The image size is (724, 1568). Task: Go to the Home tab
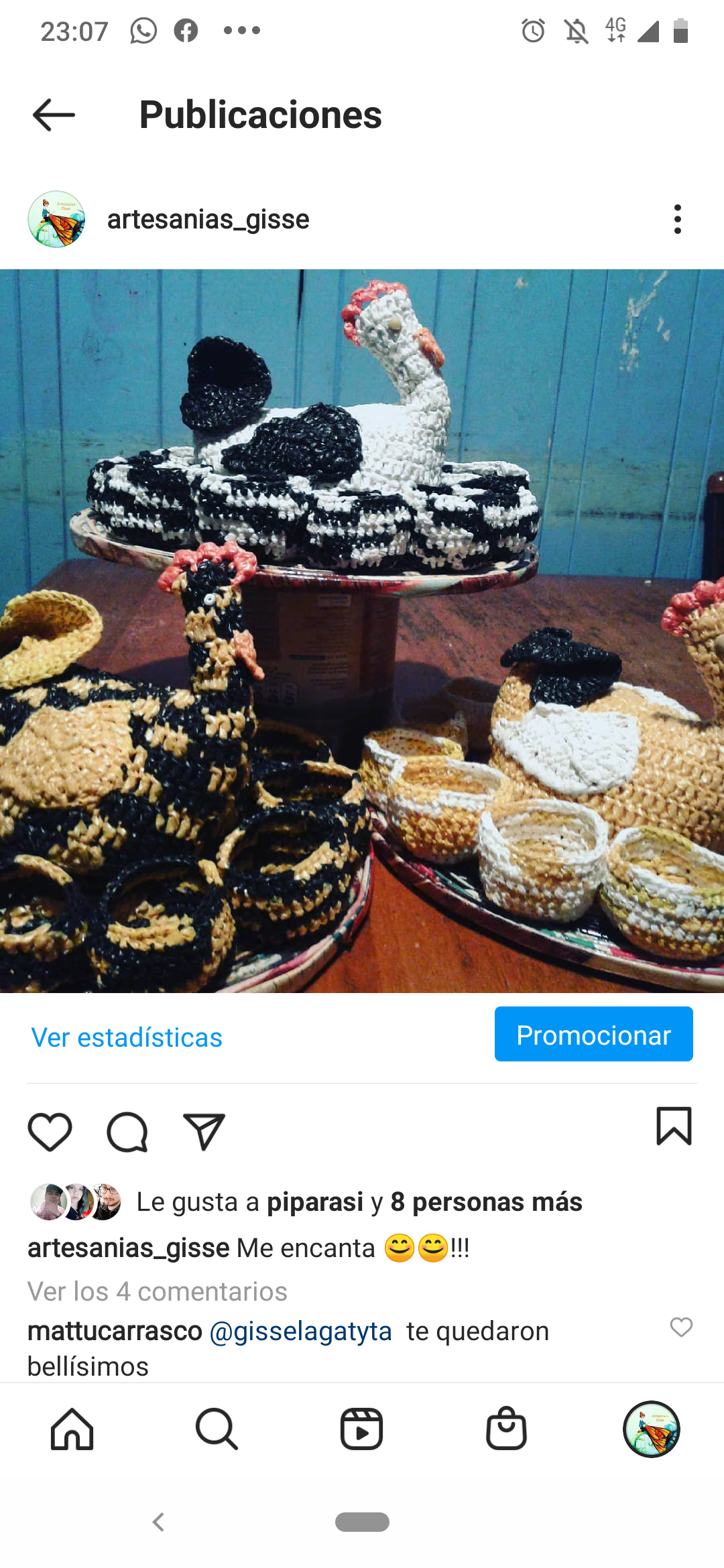pos(72,1429)
